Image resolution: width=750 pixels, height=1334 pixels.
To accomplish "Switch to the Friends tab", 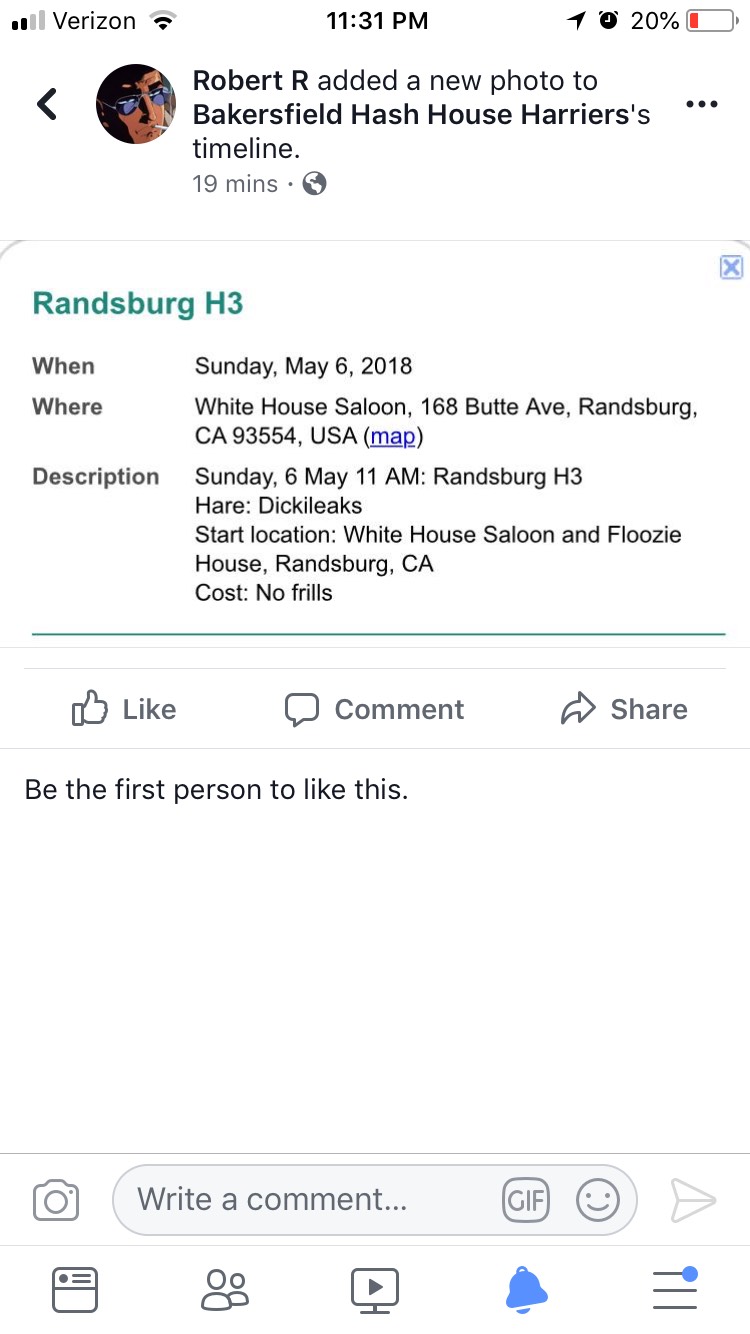I will coord(224,1289).
